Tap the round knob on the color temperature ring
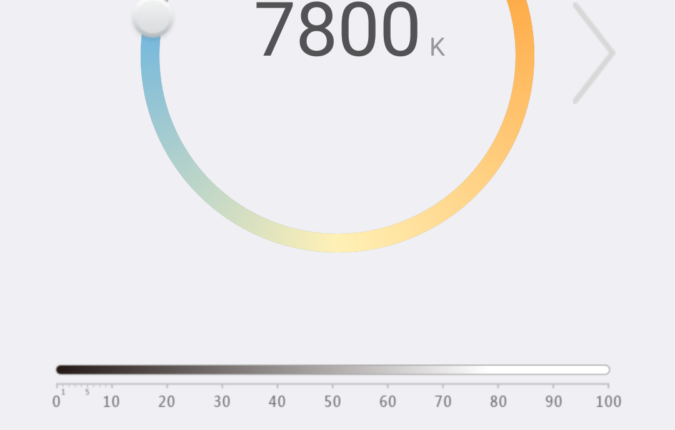Viewport: 675px width, 430px height. (x=153, y=17)
